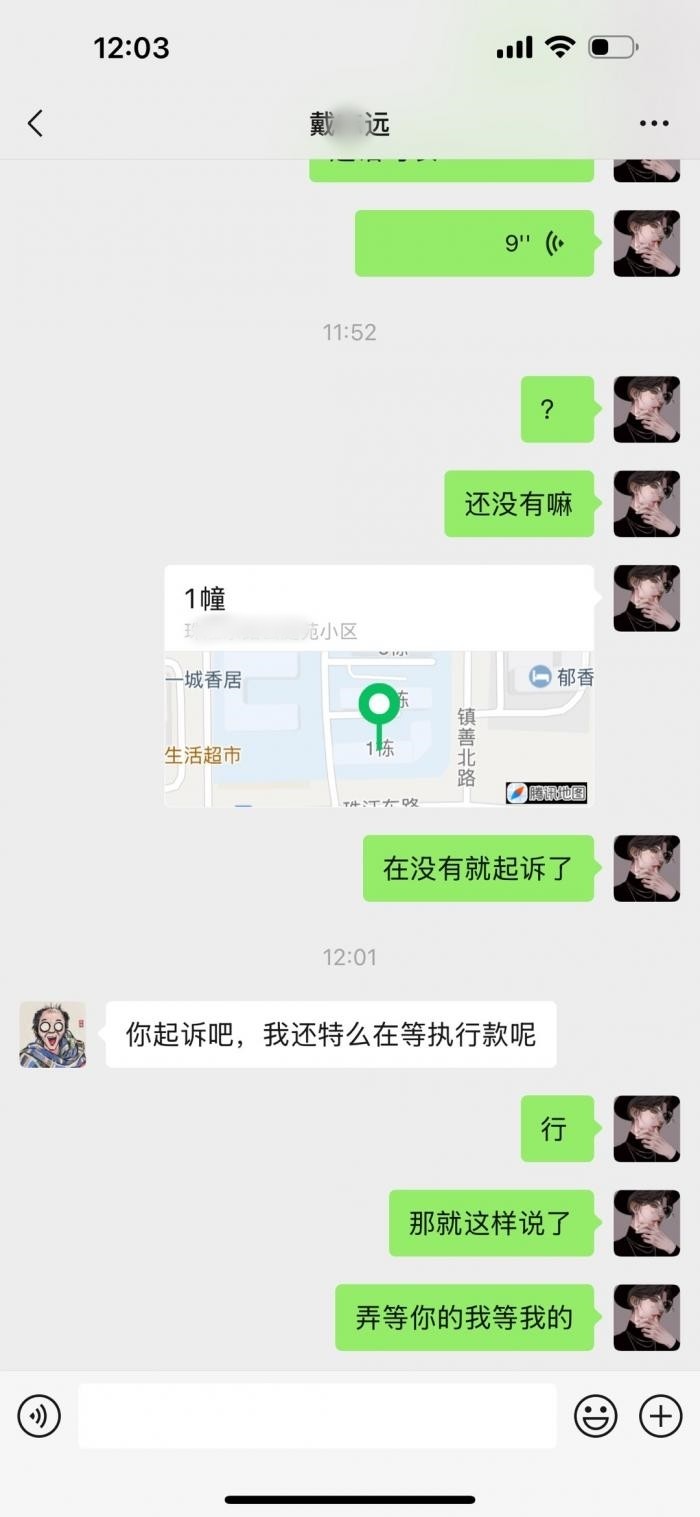Open the chat info overflow menu
This screenshot has width=700, height=1517.
[654, 124]
